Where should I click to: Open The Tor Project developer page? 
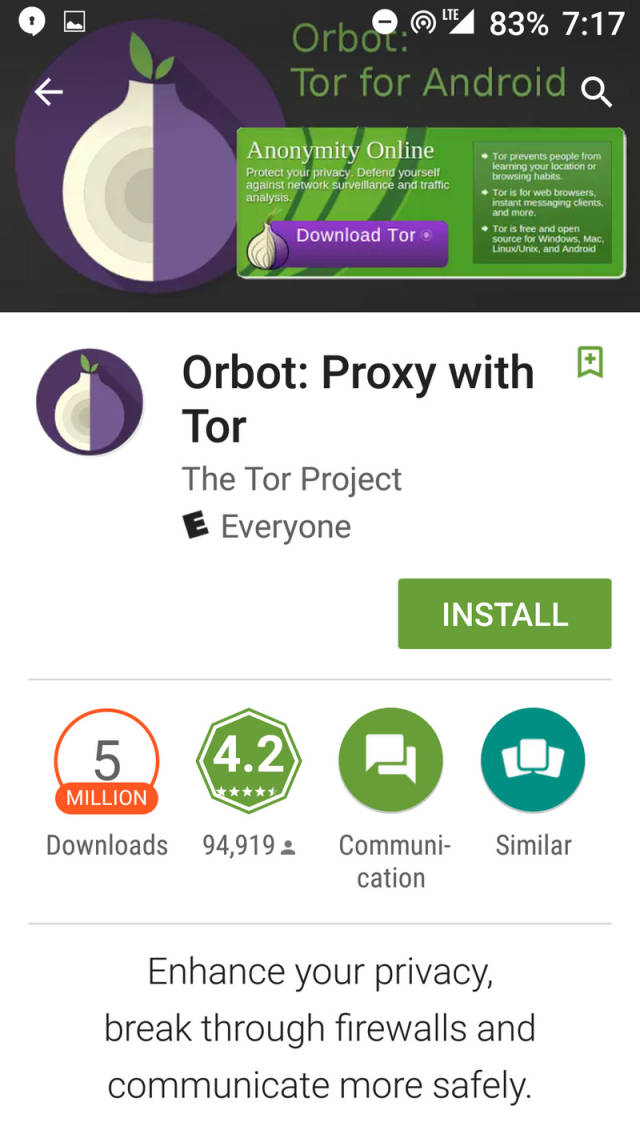pos(292,479)
